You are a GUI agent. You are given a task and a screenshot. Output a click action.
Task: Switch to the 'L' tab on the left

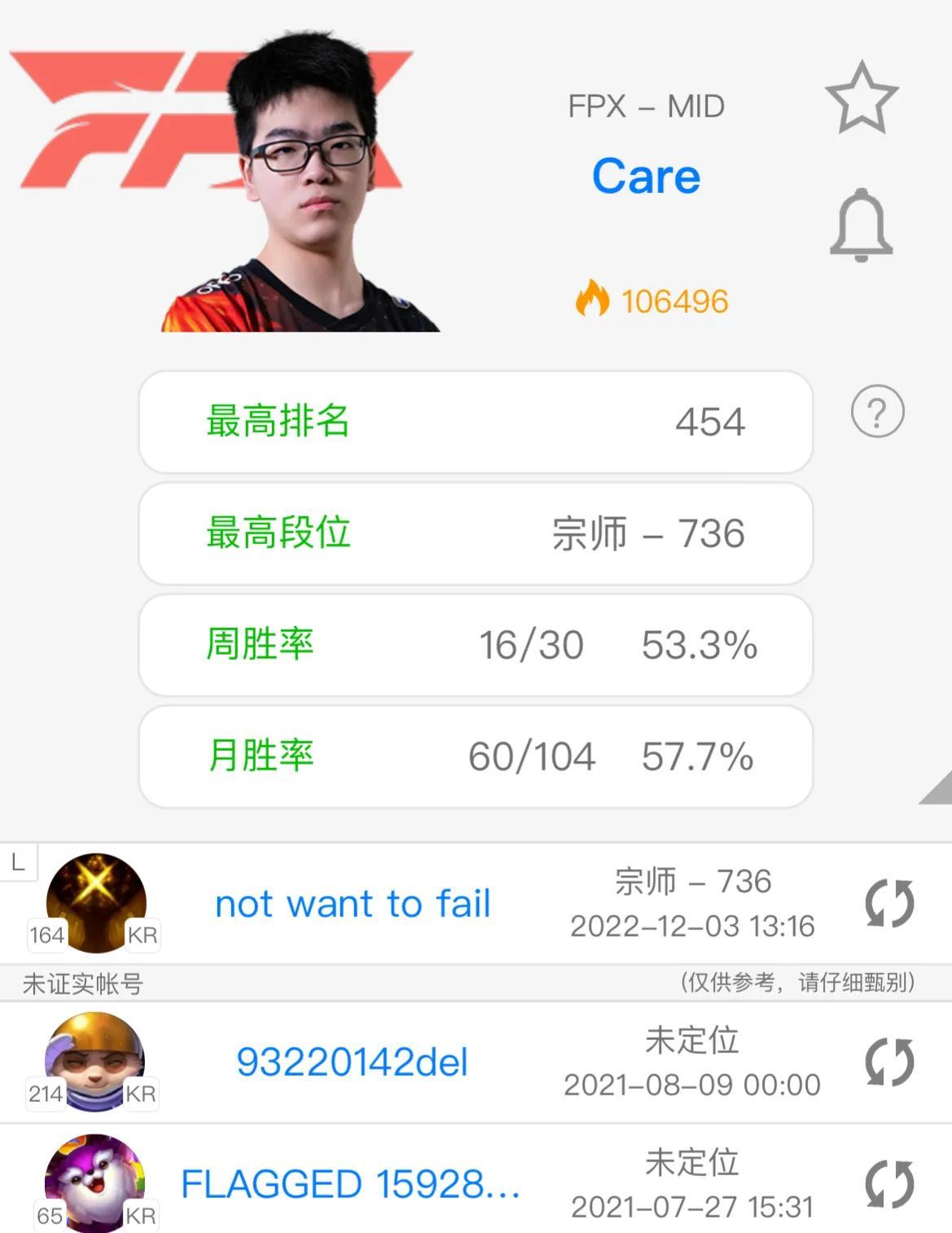coord(18,861)
